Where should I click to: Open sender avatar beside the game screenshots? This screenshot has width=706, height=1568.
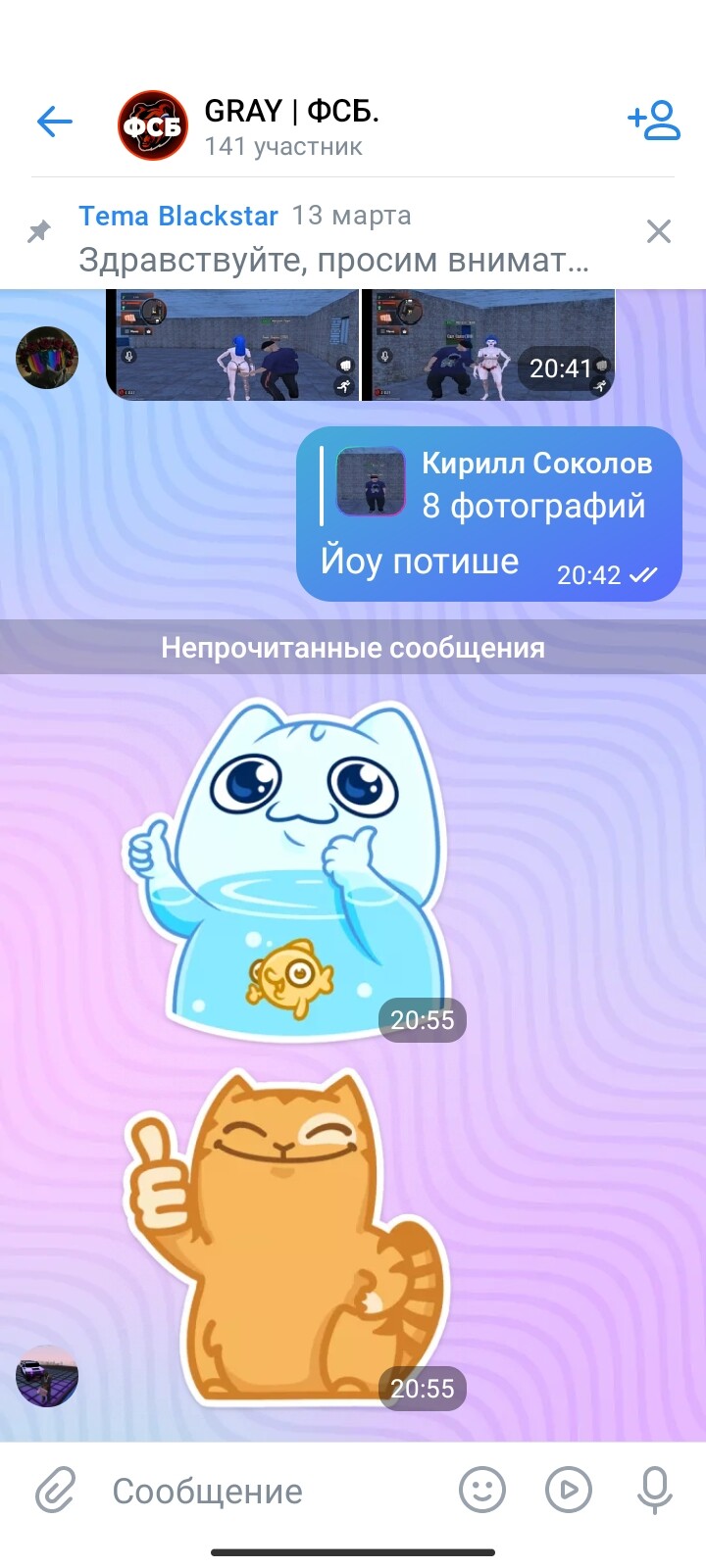tap(46, 358)
